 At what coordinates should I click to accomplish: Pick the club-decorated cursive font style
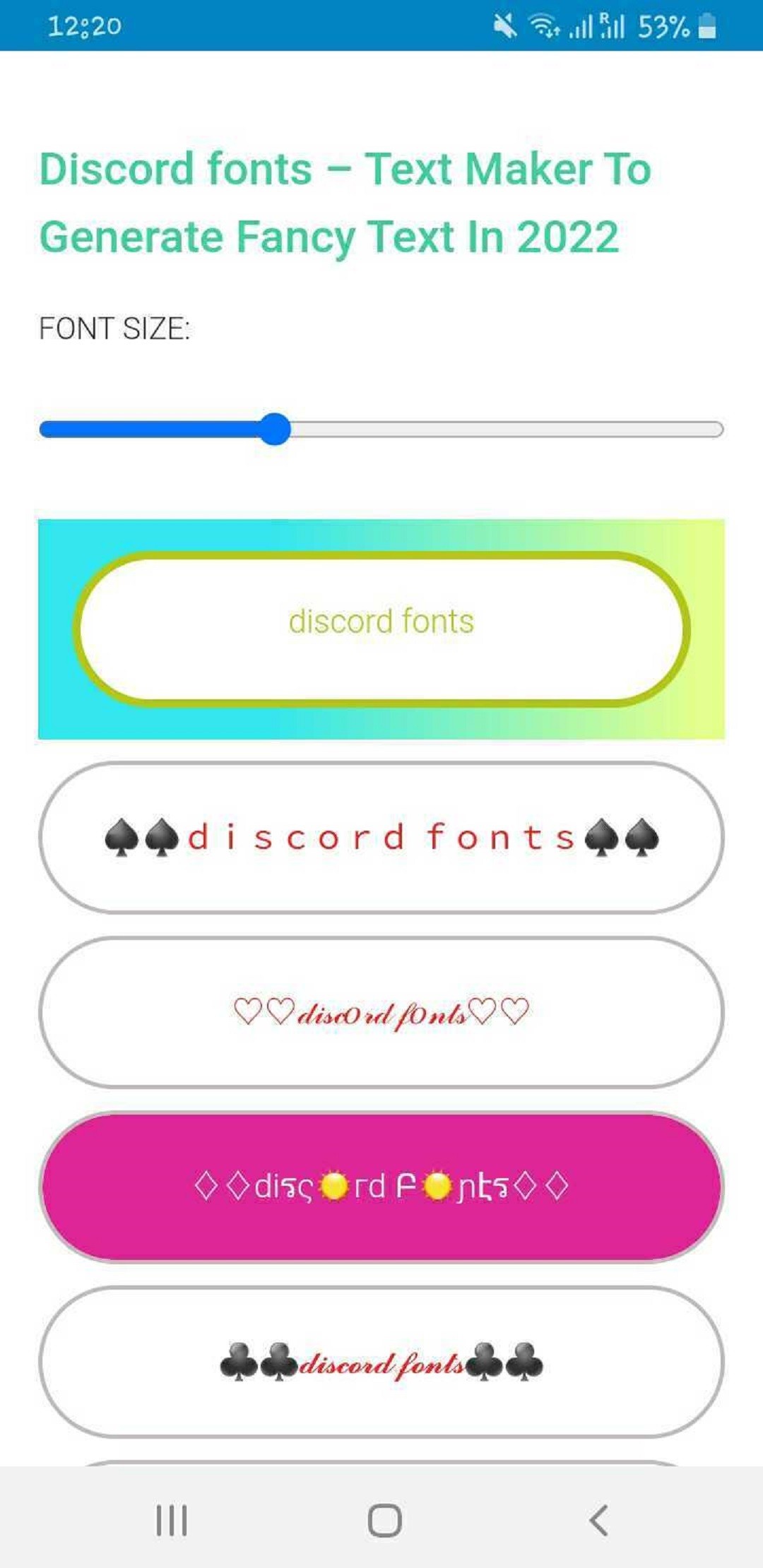(x=381, y=1362)
